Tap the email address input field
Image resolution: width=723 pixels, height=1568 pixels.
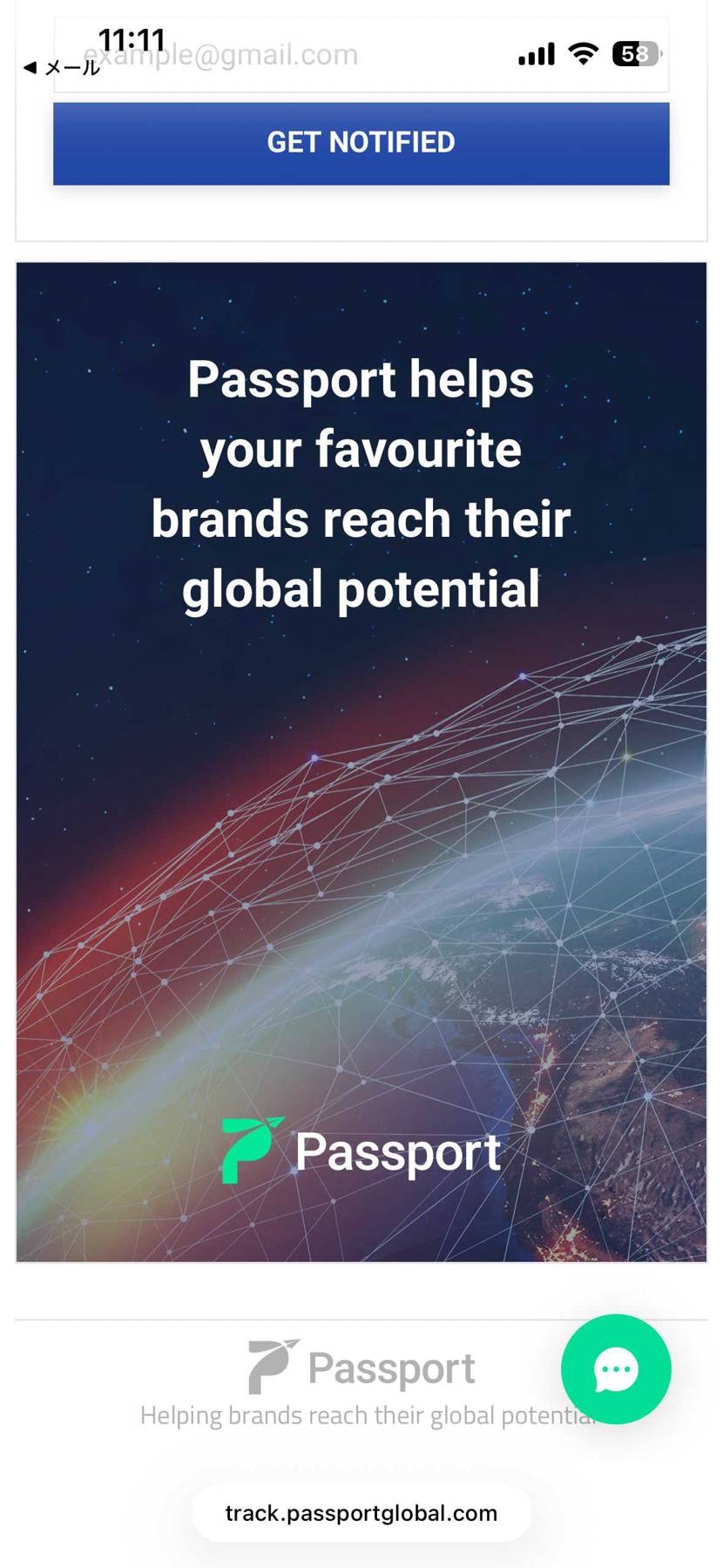[x=418, y=70]
